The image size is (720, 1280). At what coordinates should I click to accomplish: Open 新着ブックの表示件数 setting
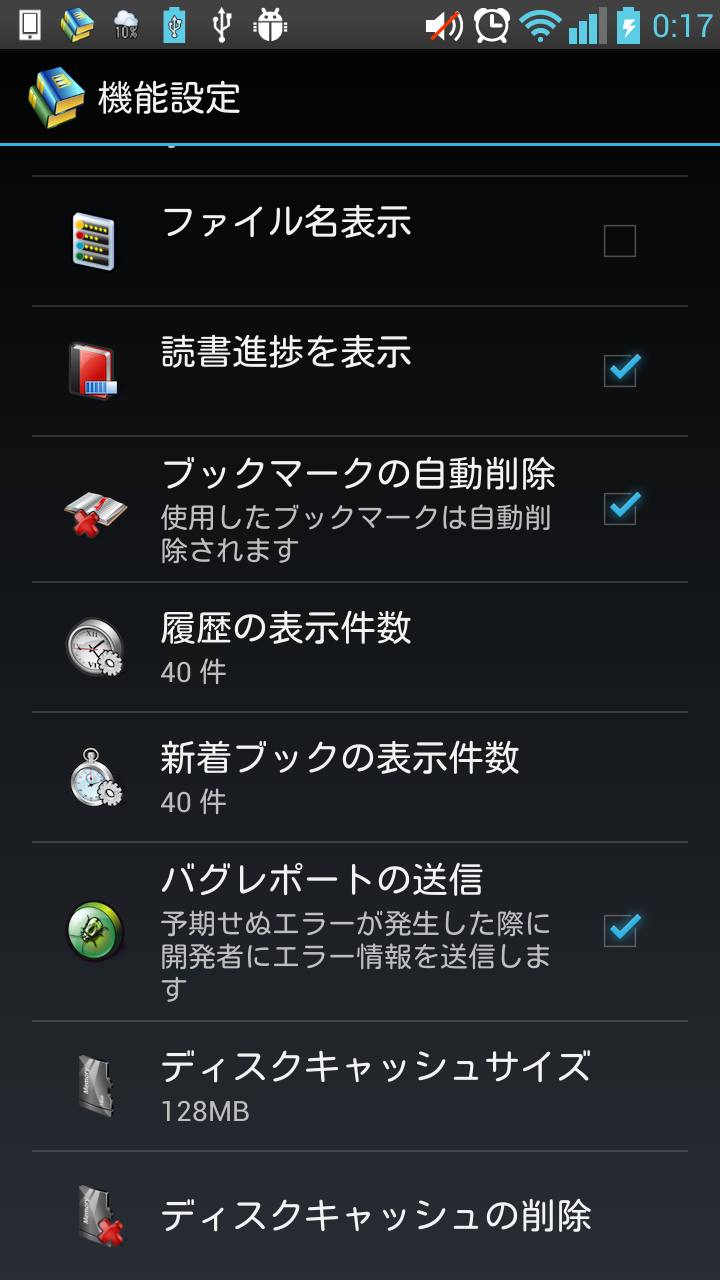(360, 777)
